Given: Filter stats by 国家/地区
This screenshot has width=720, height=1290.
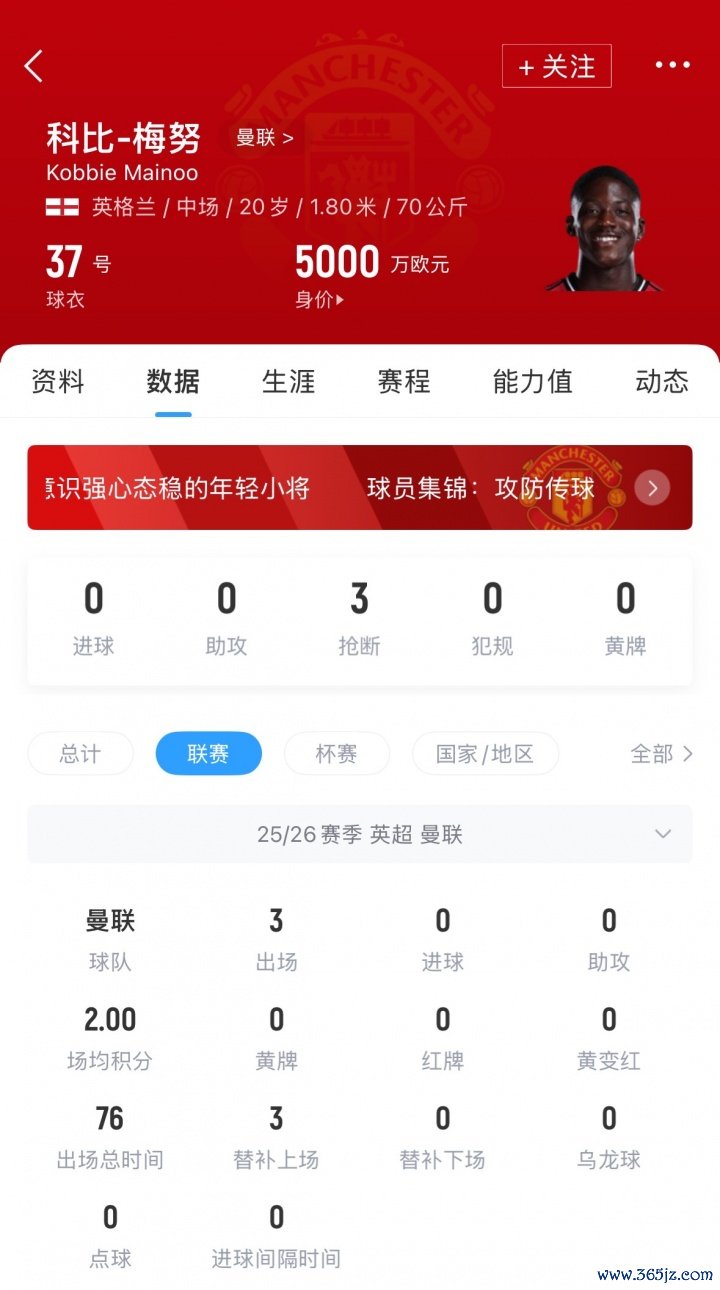Looking at the screenshot, I should click(x=485, y=754).
